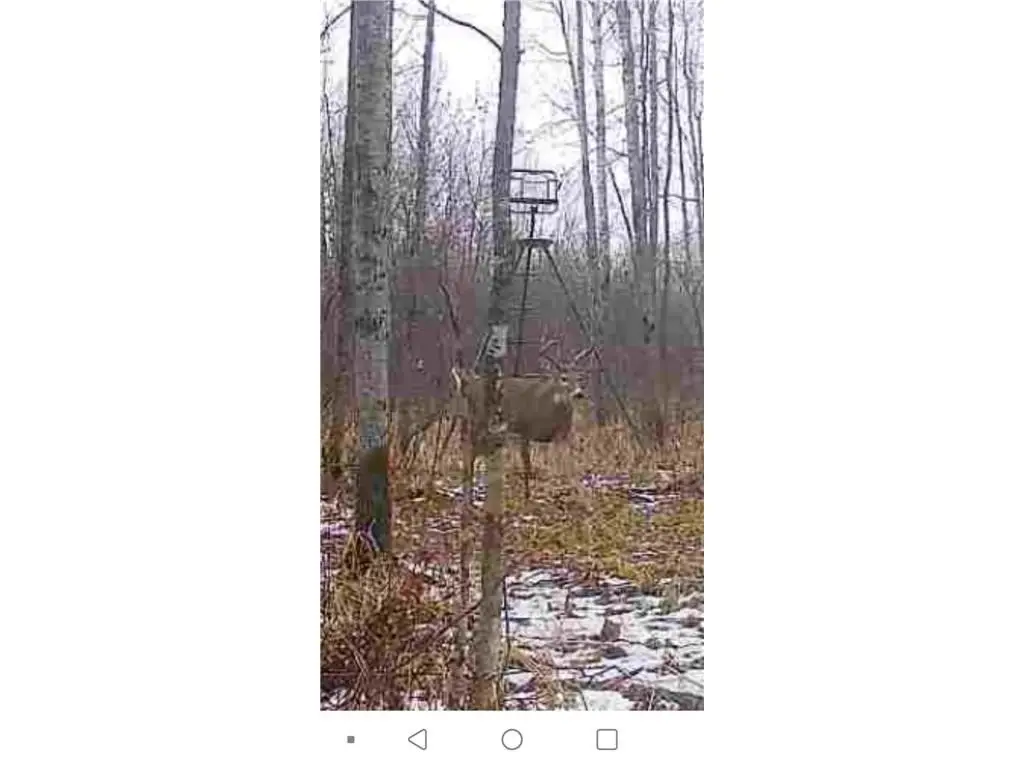Go back using the navigation bar

[417, 739]
